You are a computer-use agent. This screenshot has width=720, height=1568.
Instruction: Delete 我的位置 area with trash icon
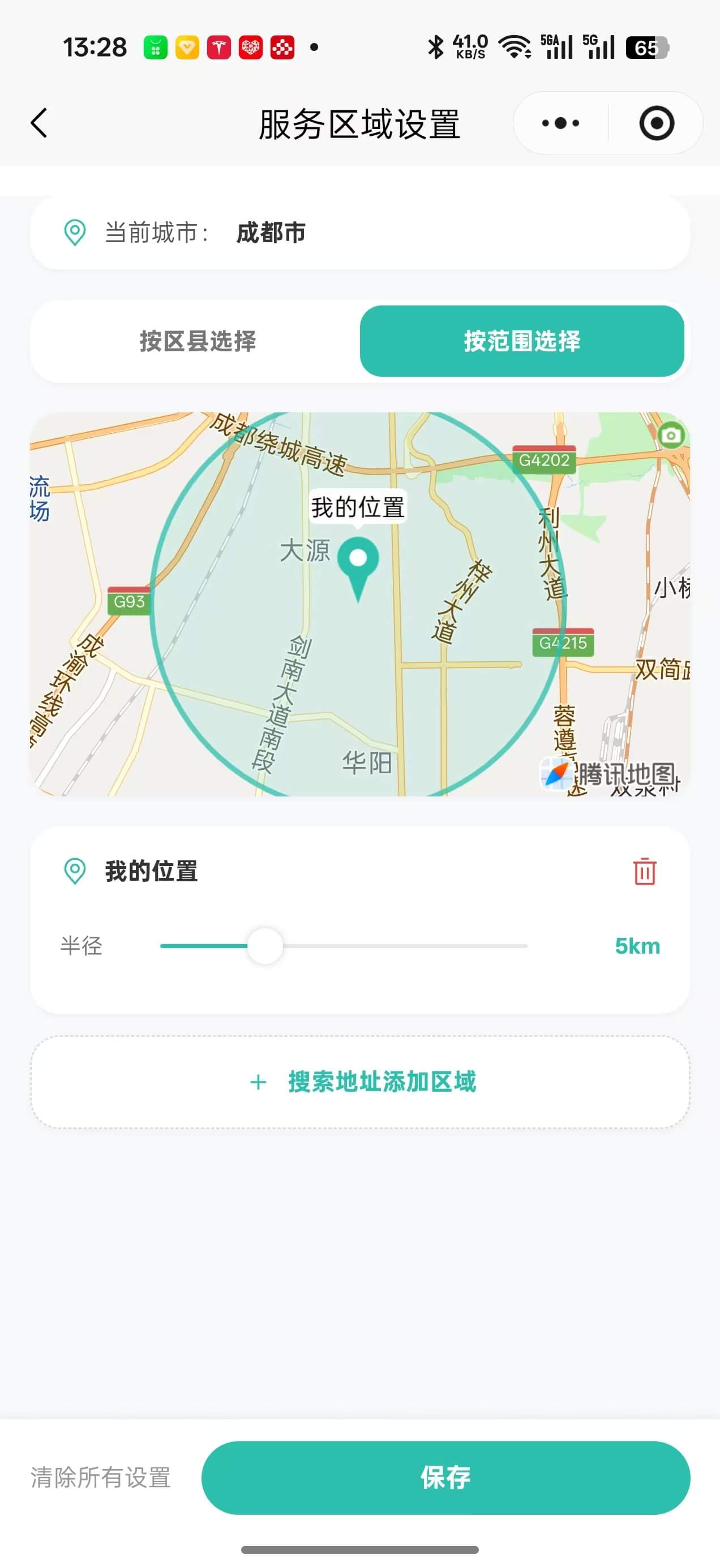coord(644,872)
